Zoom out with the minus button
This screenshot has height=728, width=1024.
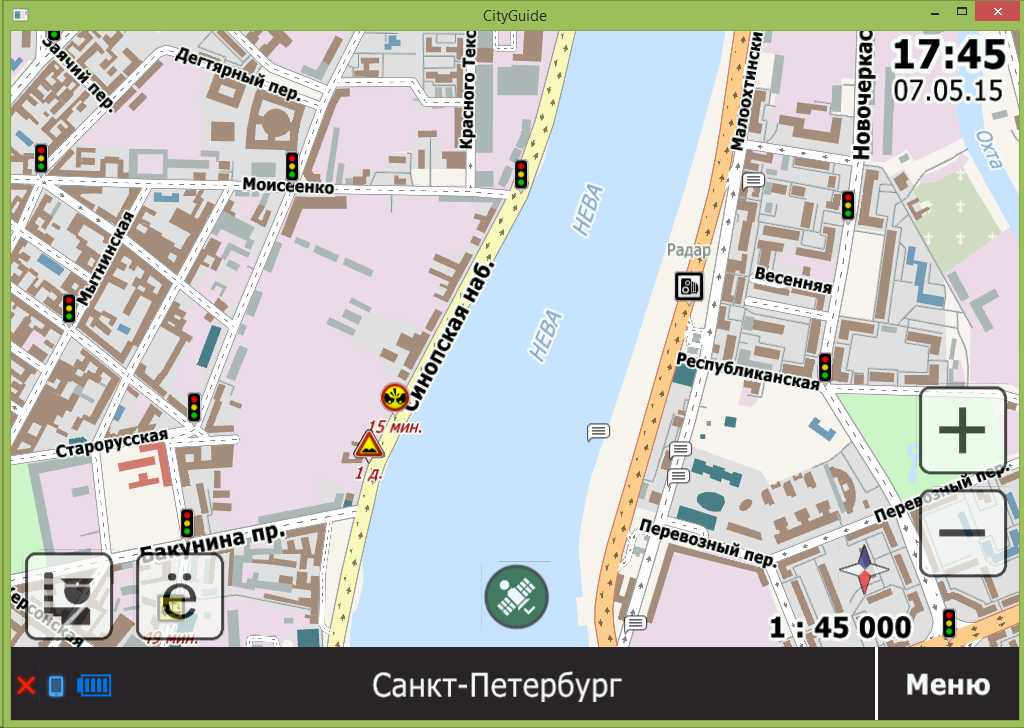click(962, 532)
